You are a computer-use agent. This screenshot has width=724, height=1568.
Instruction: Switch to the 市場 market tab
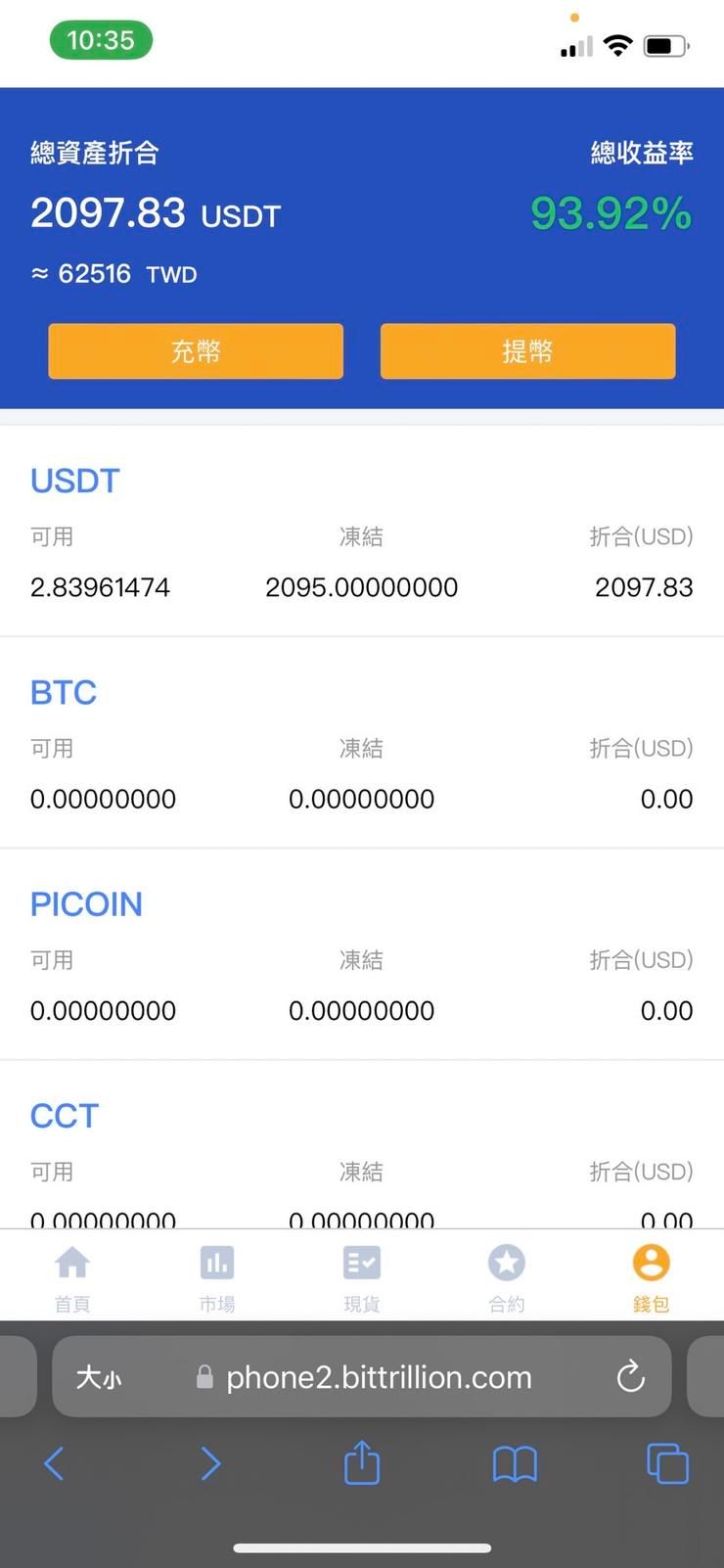(217, 1277)
